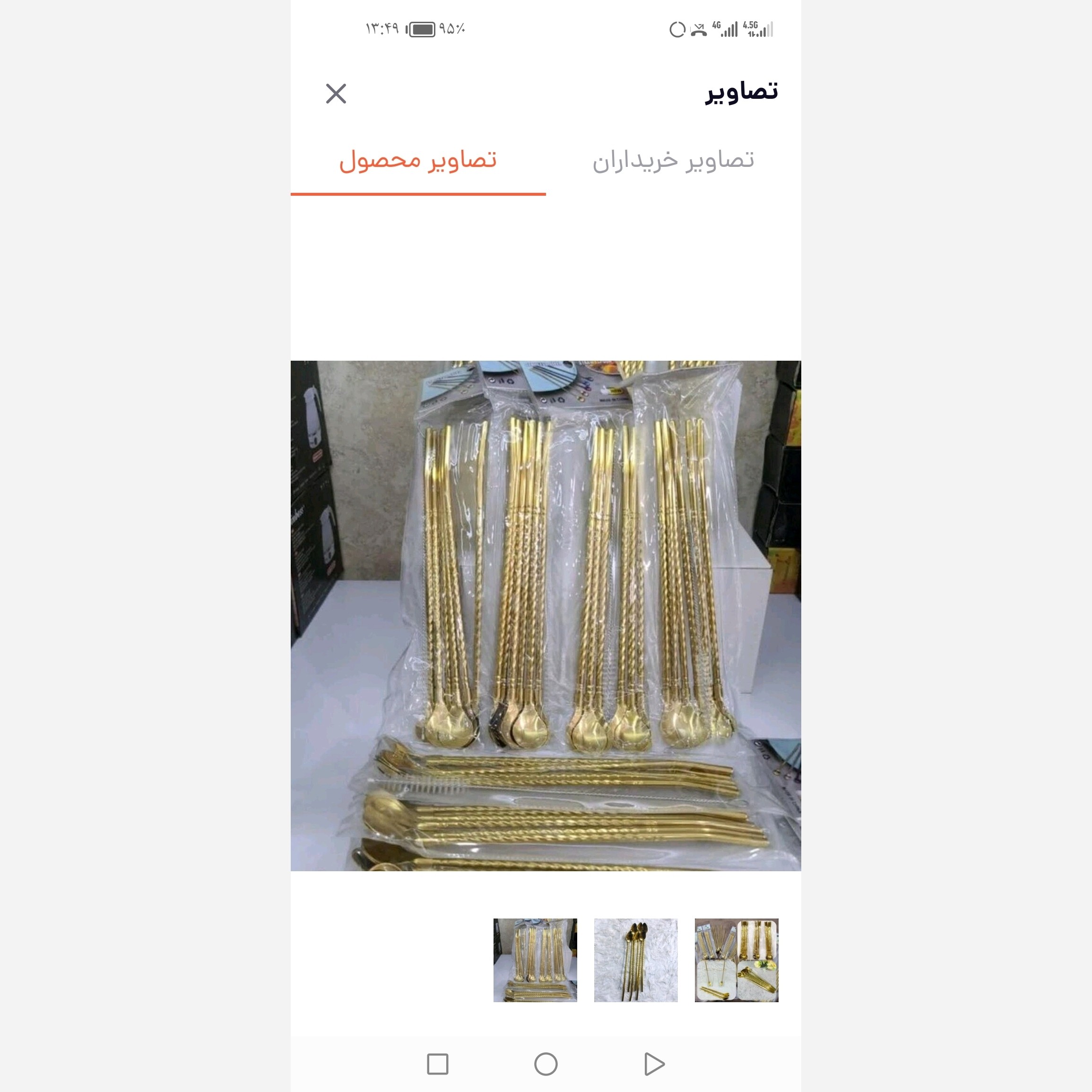Select the four-photo collage thumbnail
This screenshot has height=1092, width=1092.
736,960
